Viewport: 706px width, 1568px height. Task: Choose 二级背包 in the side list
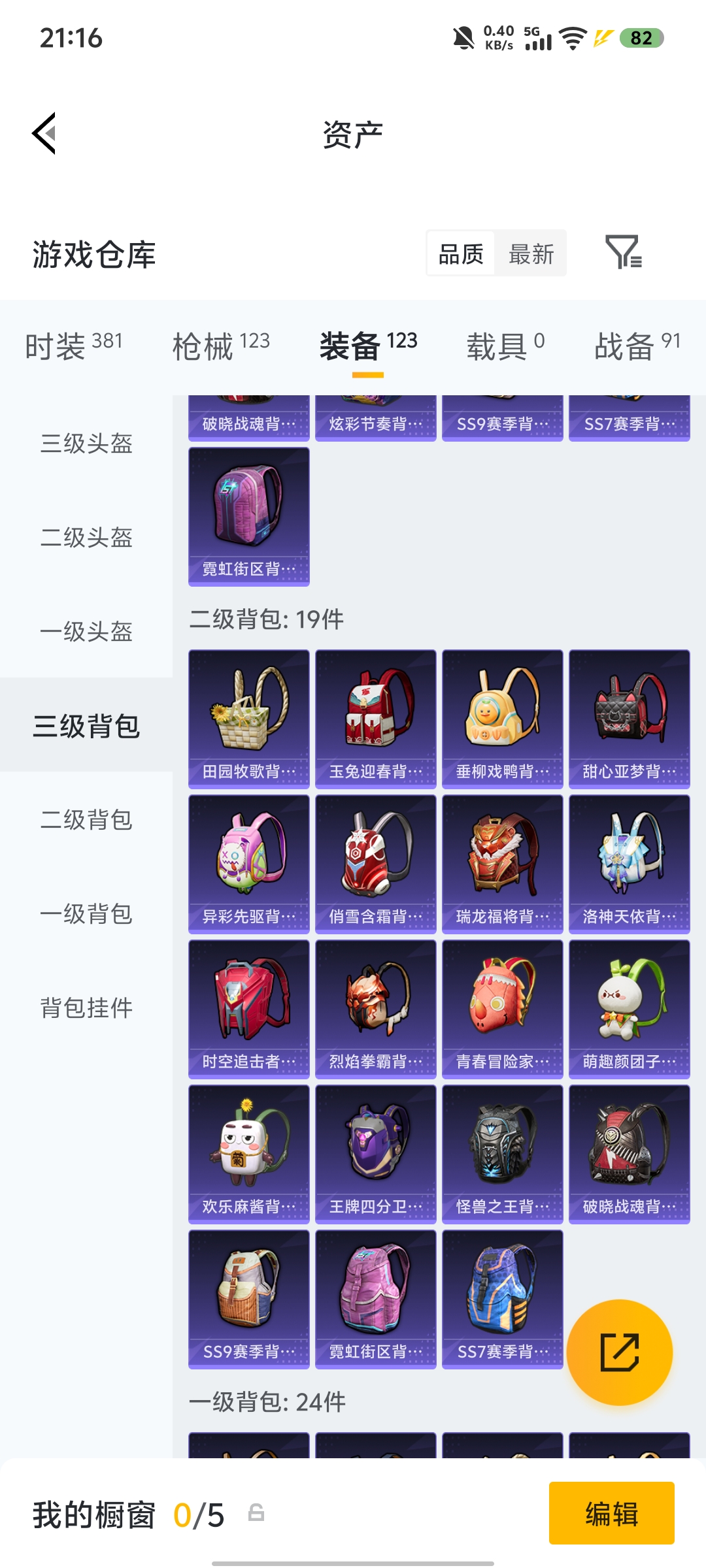tap(86, 820)
